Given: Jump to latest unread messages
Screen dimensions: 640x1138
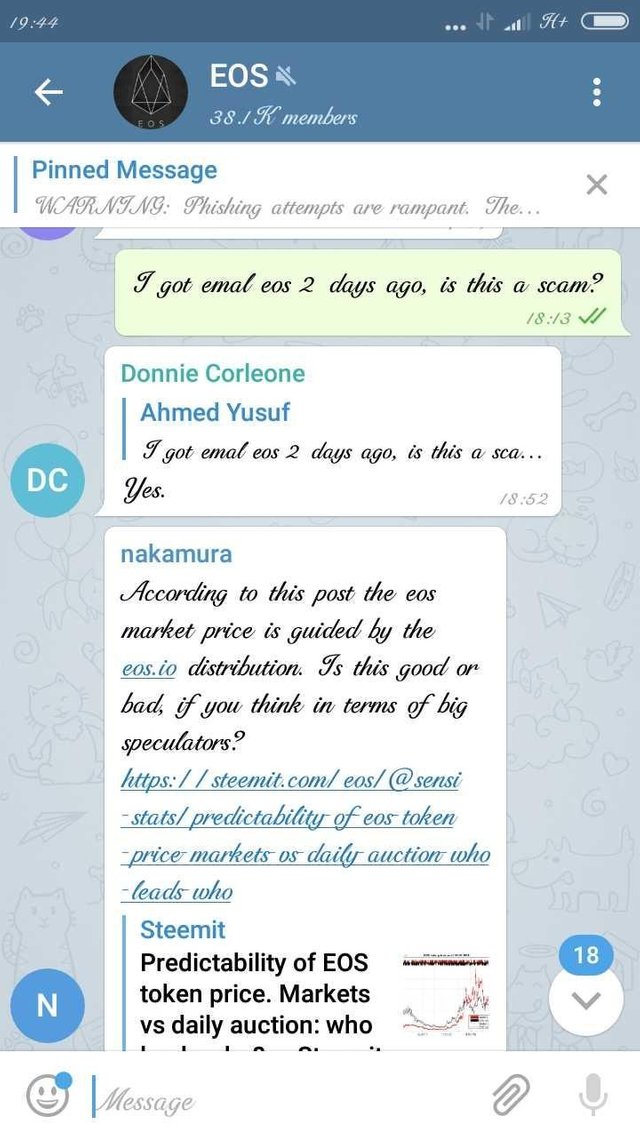Looking at the screenshot, I should point(586,998).
